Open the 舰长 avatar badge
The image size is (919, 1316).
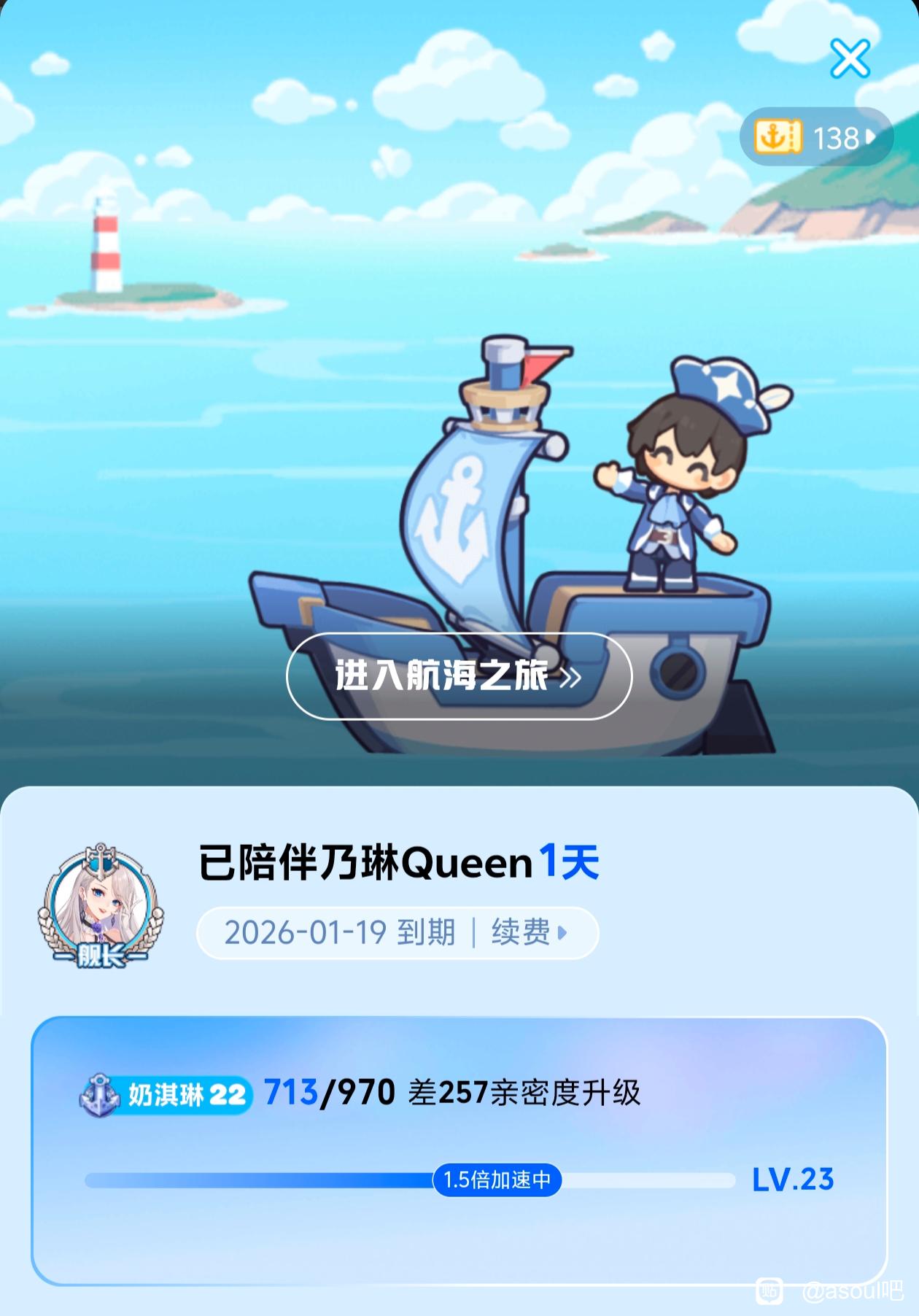pyautogui.click(x=101, y=907)
